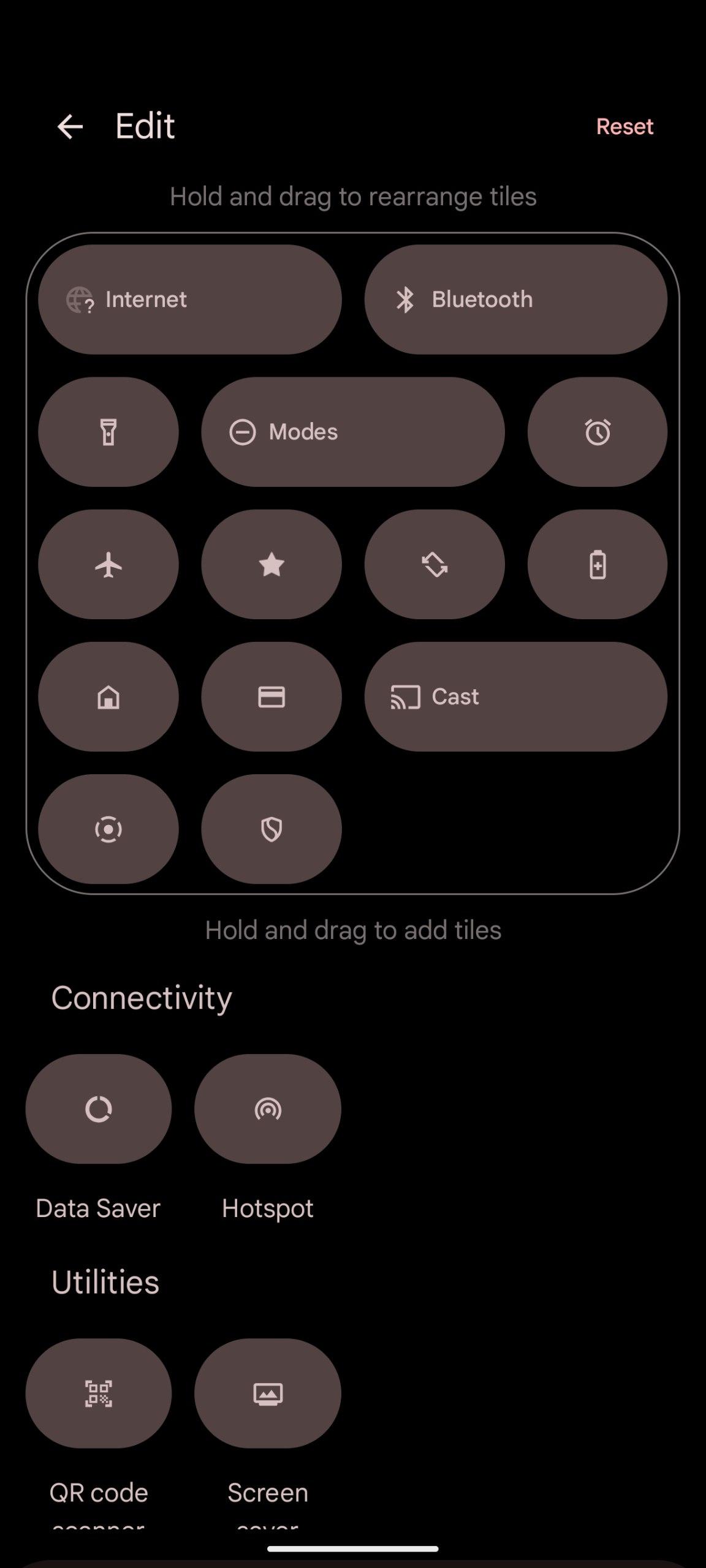Go back from the Edit screen
Screen dimensions: 706x1568
coord(70,127)
